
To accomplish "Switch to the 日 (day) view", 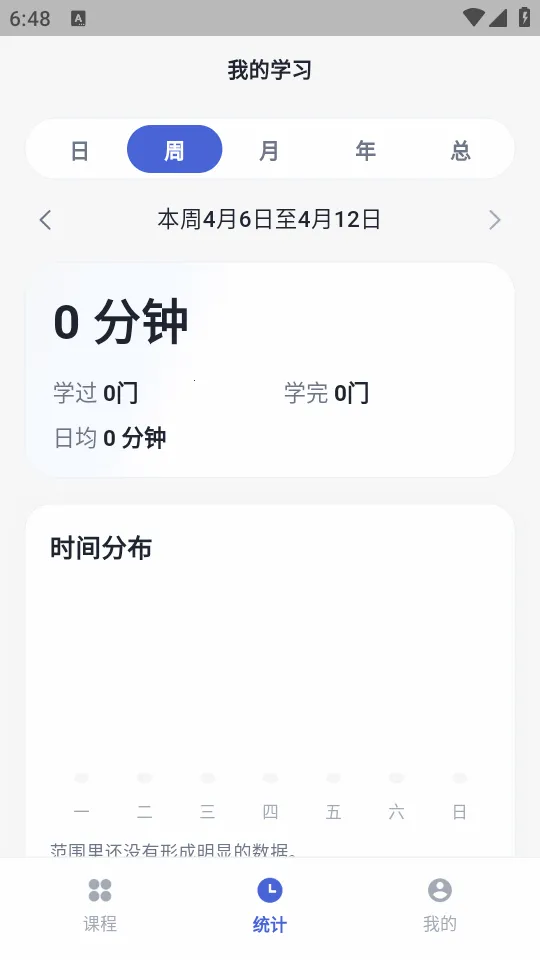I will [x=80, y=149].
